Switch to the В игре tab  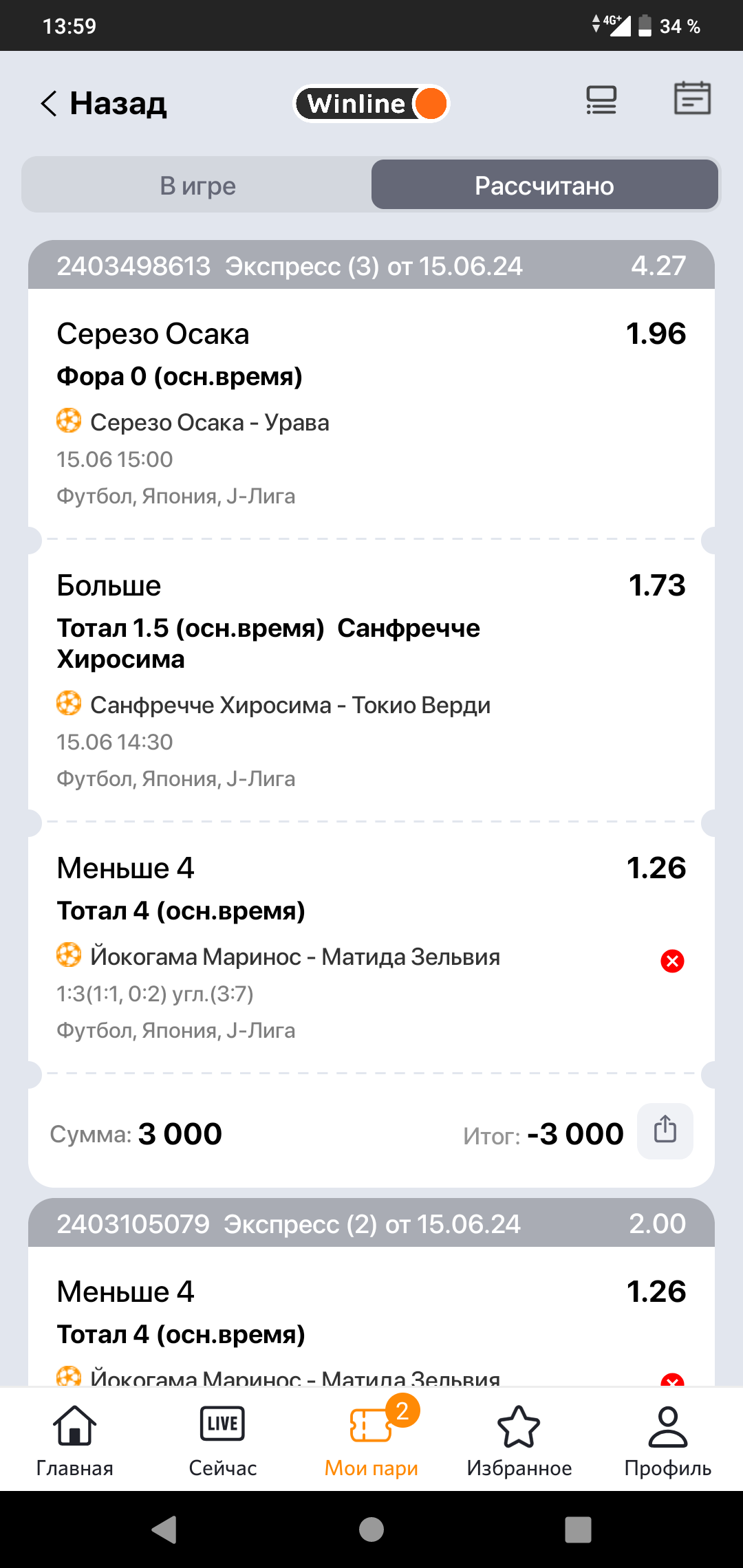(x=198, y=186)
